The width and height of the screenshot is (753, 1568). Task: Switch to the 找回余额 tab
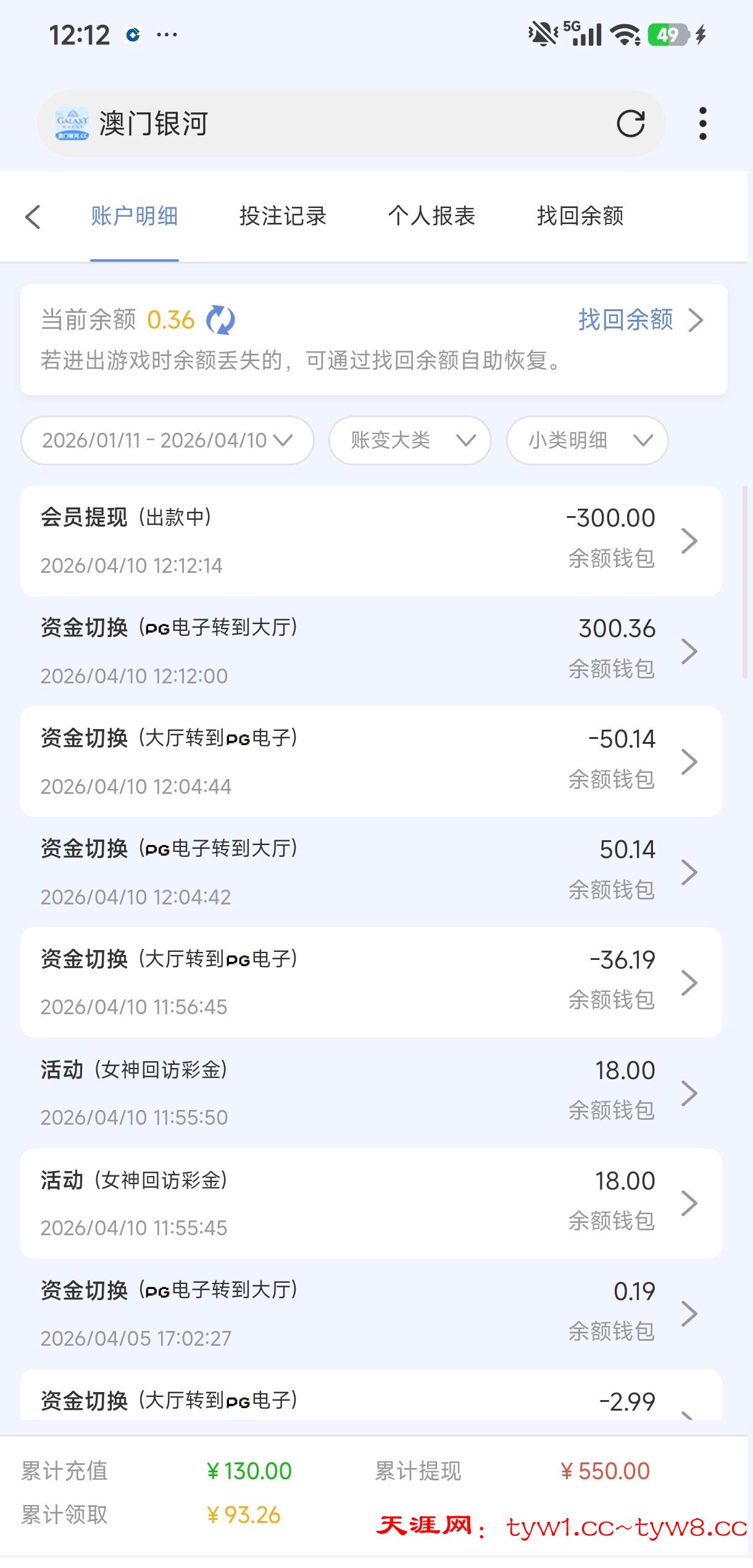(580, 217)
